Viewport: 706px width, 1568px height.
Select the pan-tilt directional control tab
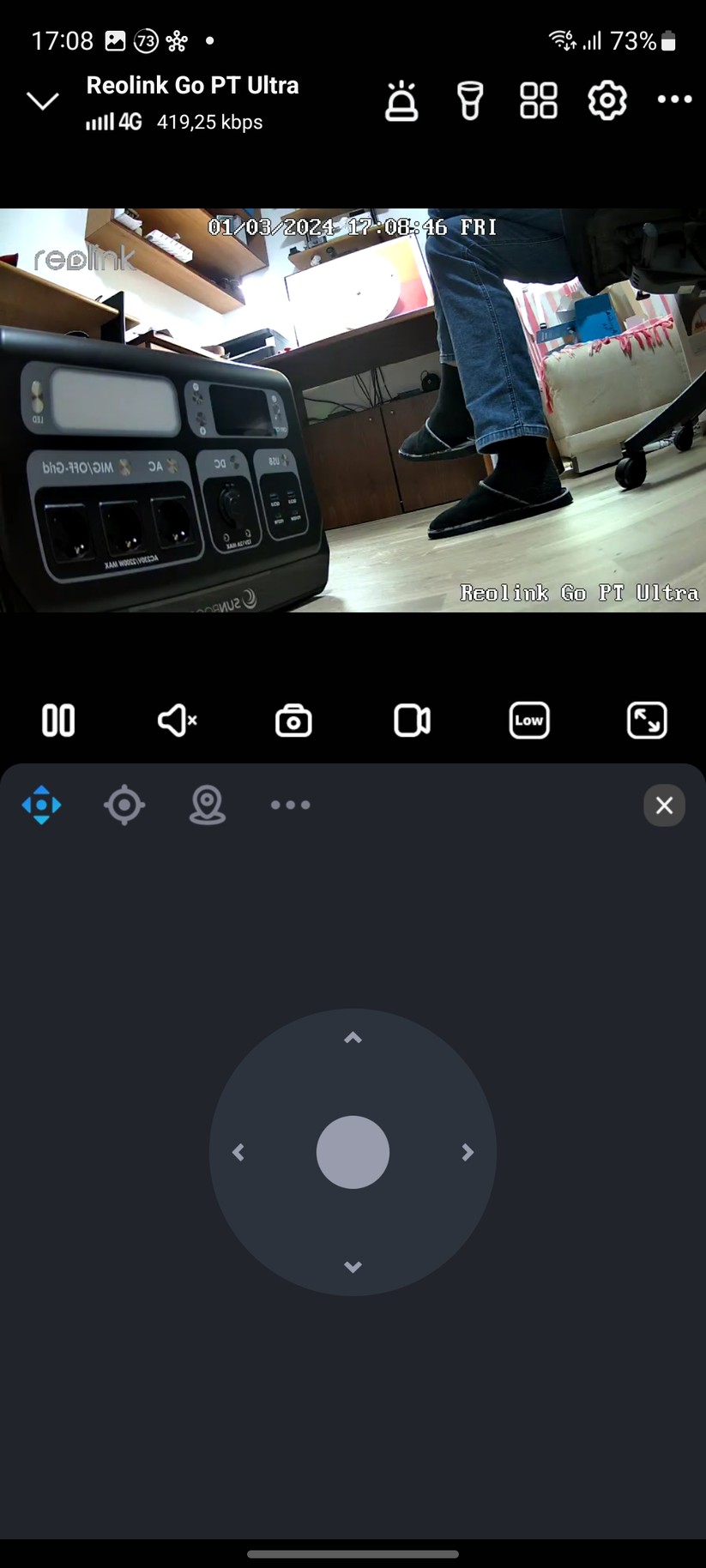(x=42, y=805)
